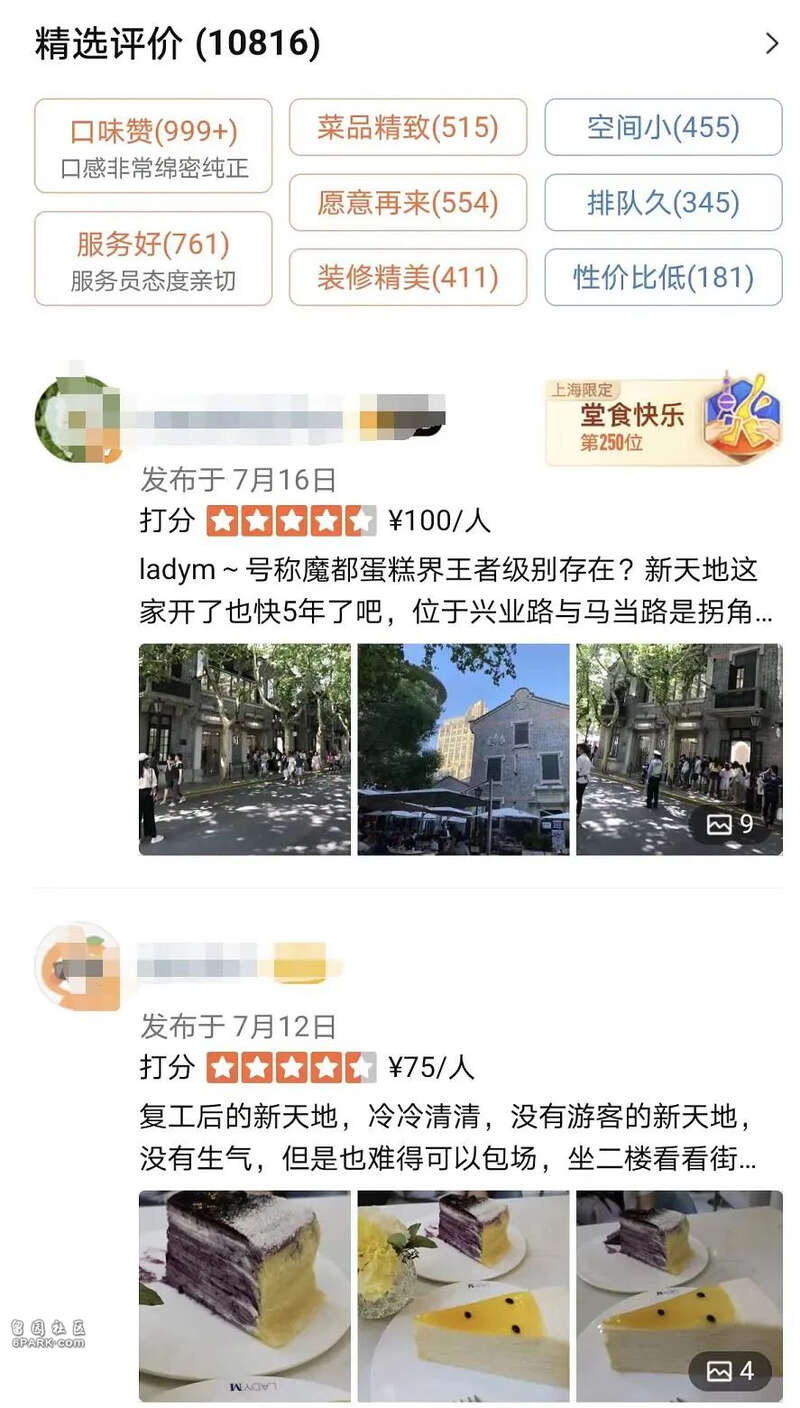This screenshot has width=800, height=1408.
Task: Open the photo marked with 9 images
Action: [679, 749]
